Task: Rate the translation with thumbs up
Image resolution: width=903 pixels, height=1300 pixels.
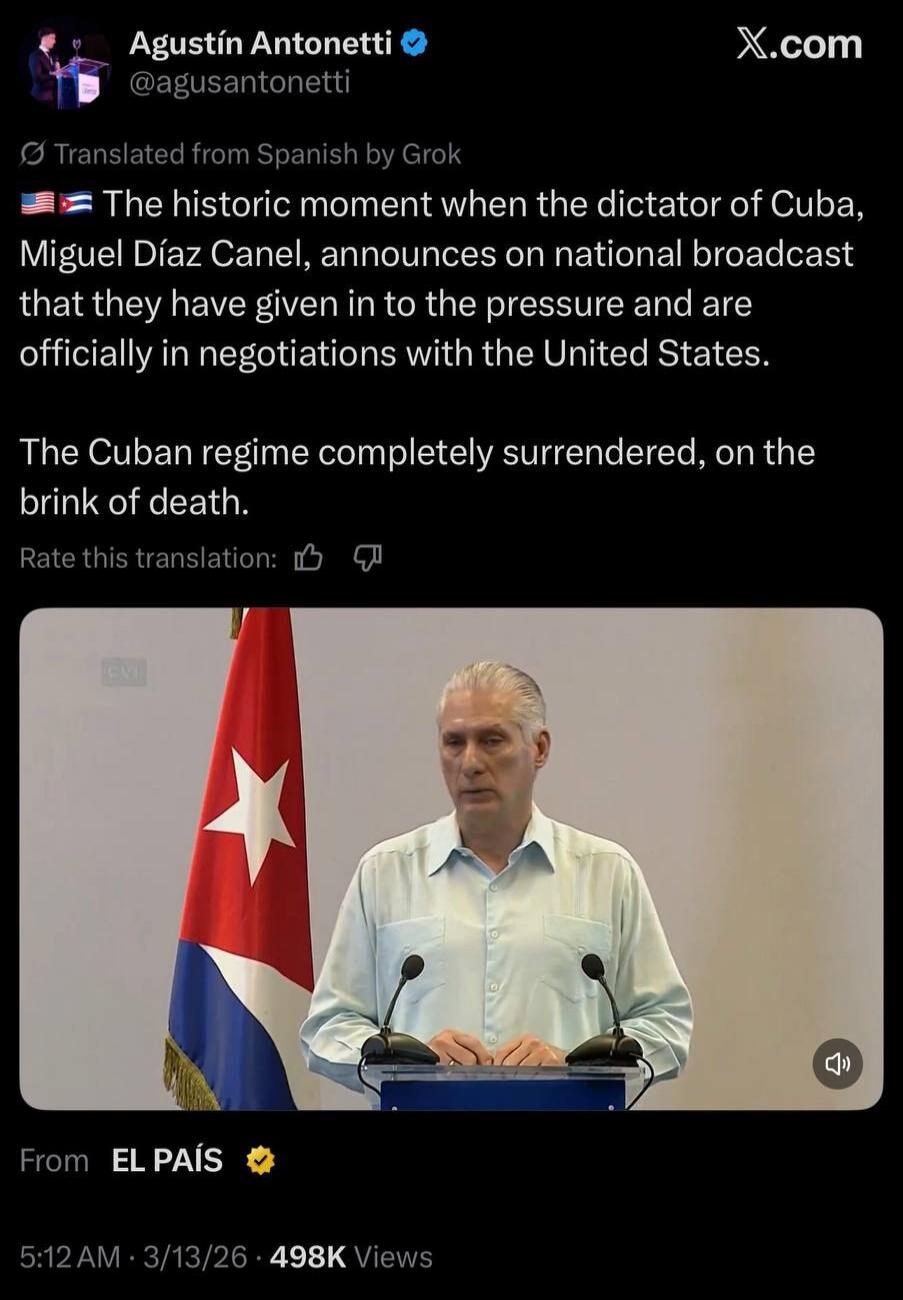Action: coord(309,557)
